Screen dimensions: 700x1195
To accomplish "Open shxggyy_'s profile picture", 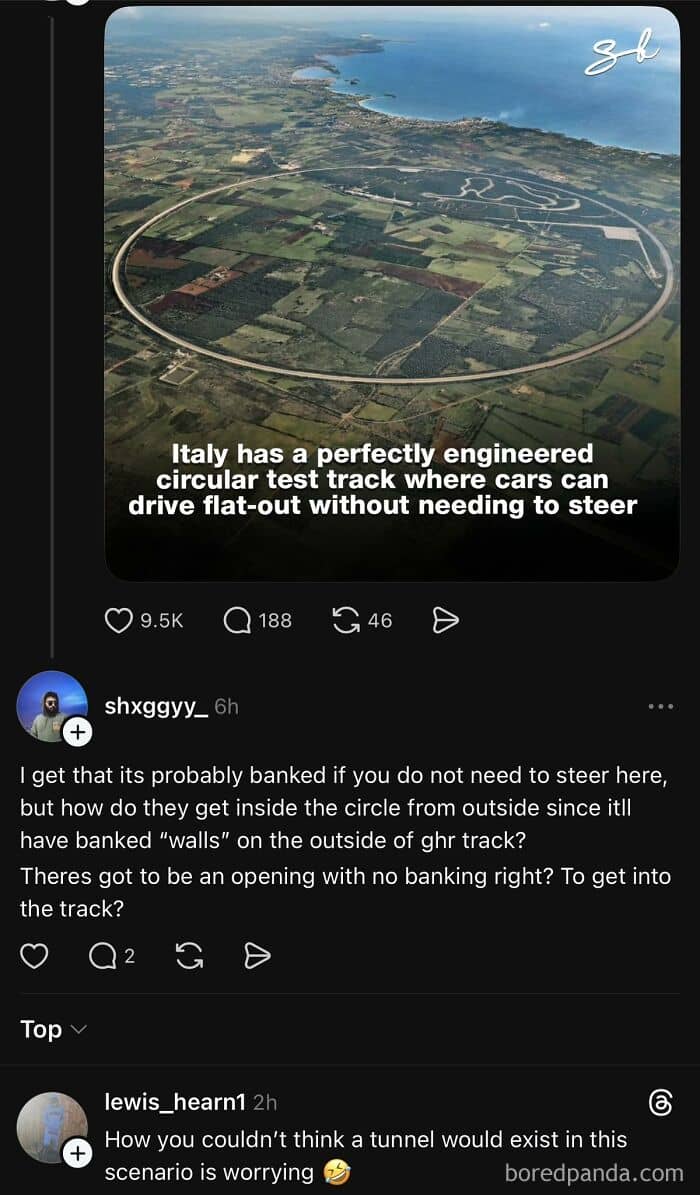I will 52,706.
